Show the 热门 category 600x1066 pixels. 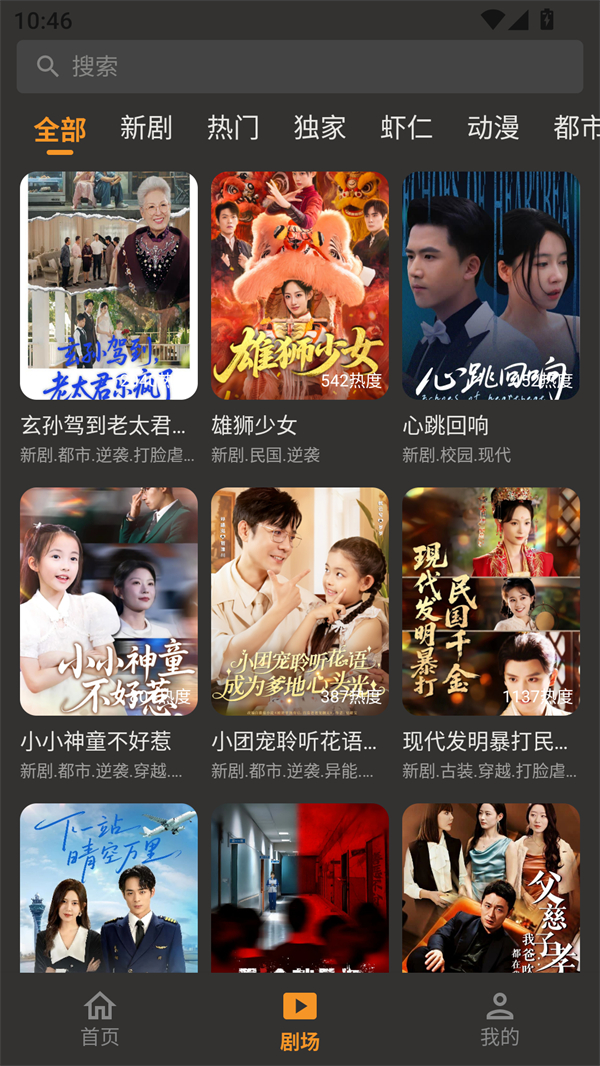[x=233, y=128]
